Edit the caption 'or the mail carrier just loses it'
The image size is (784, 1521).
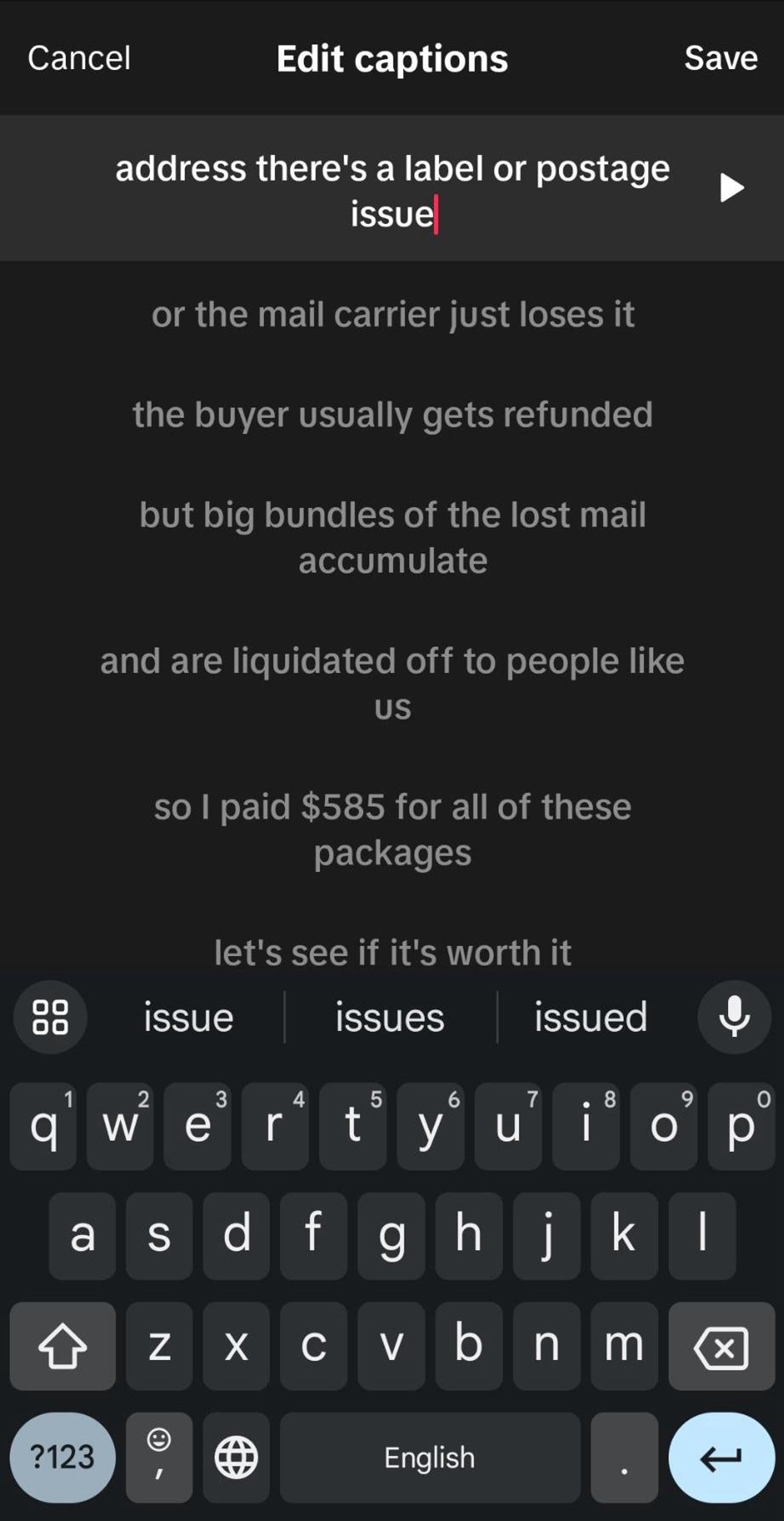[x=393, y=314]
